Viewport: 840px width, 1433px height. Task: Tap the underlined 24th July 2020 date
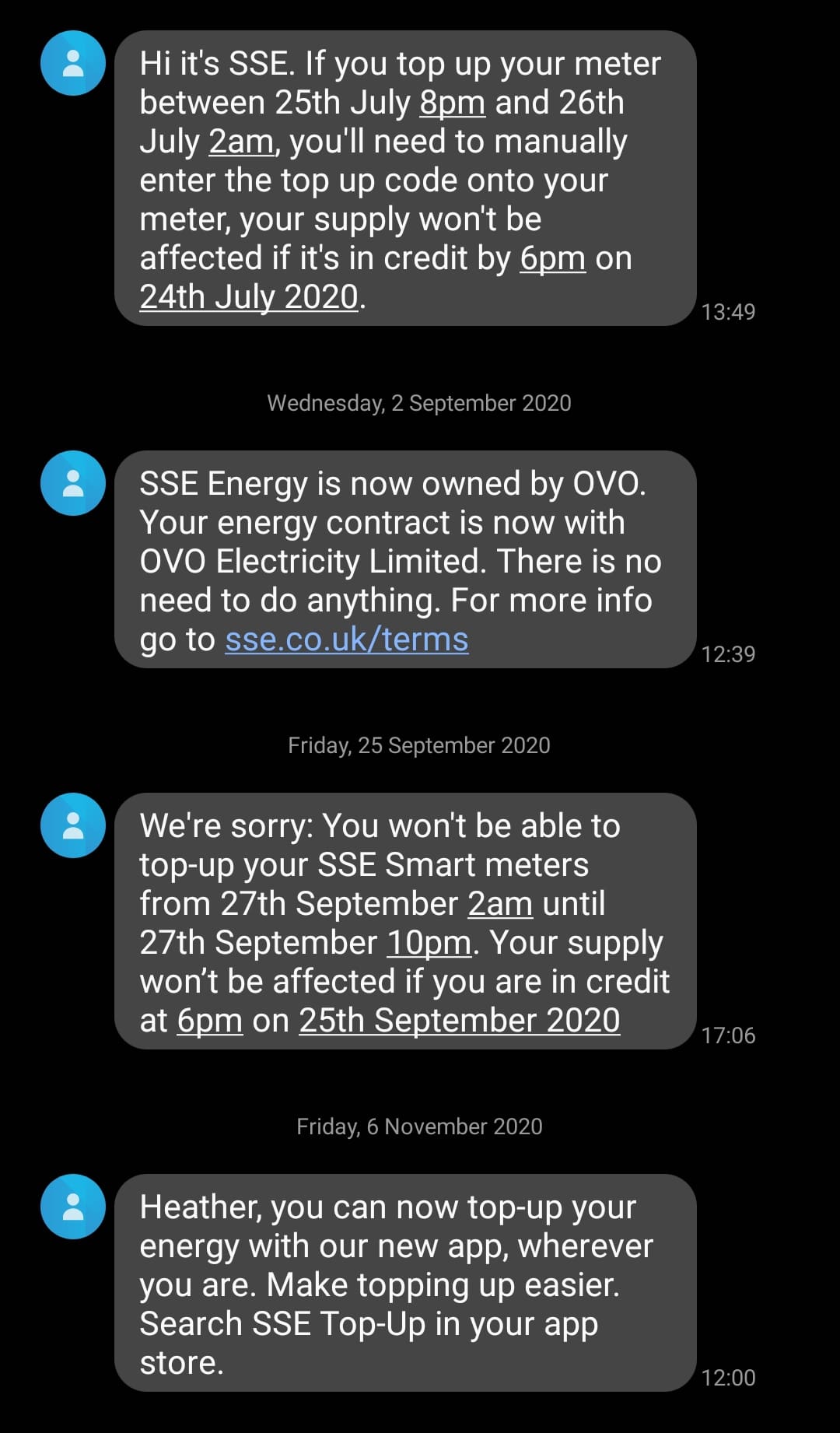pos(249,297)
